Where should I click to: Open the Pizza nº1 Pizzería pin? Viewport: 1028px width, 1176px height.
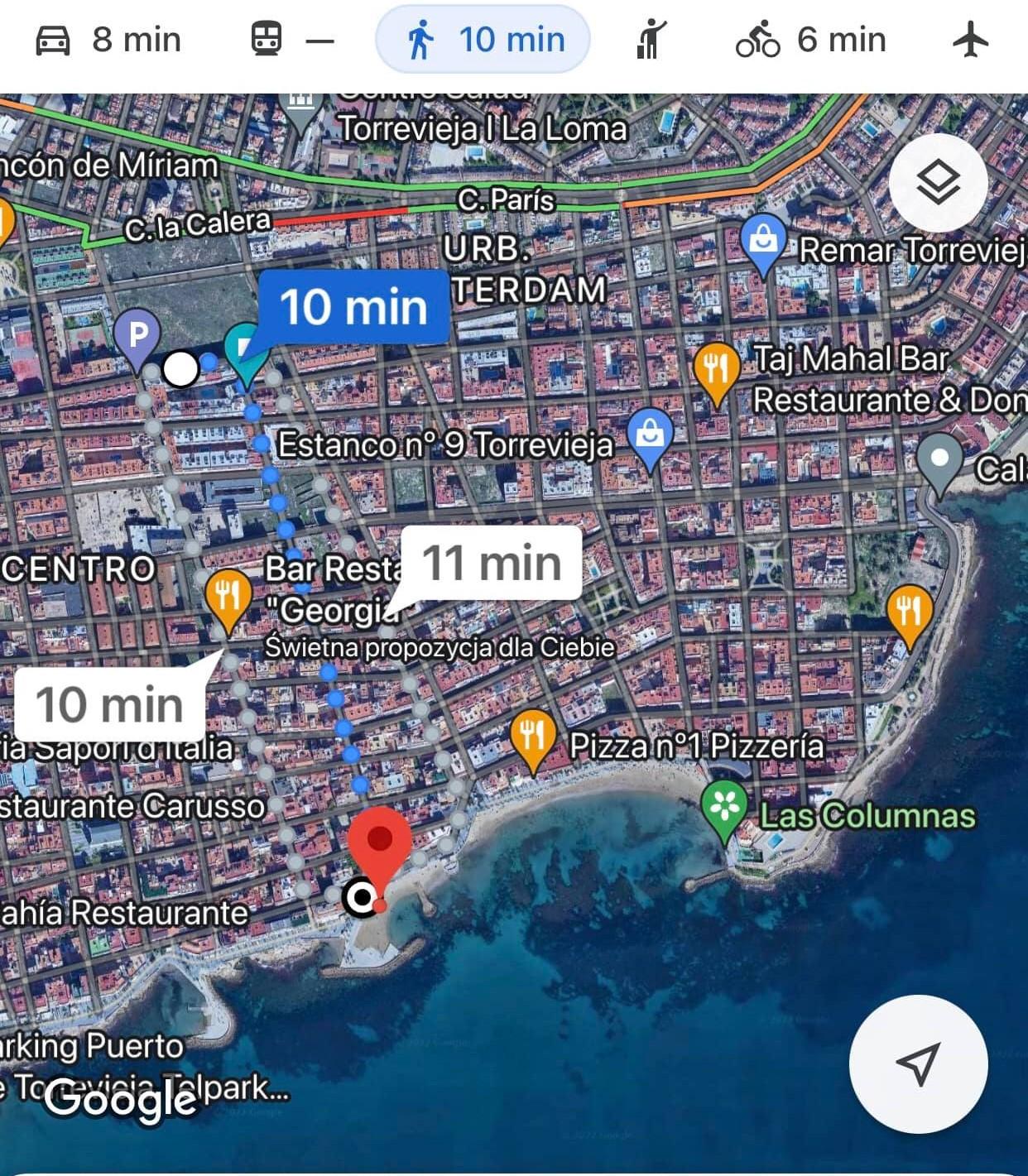click(532, 734)
